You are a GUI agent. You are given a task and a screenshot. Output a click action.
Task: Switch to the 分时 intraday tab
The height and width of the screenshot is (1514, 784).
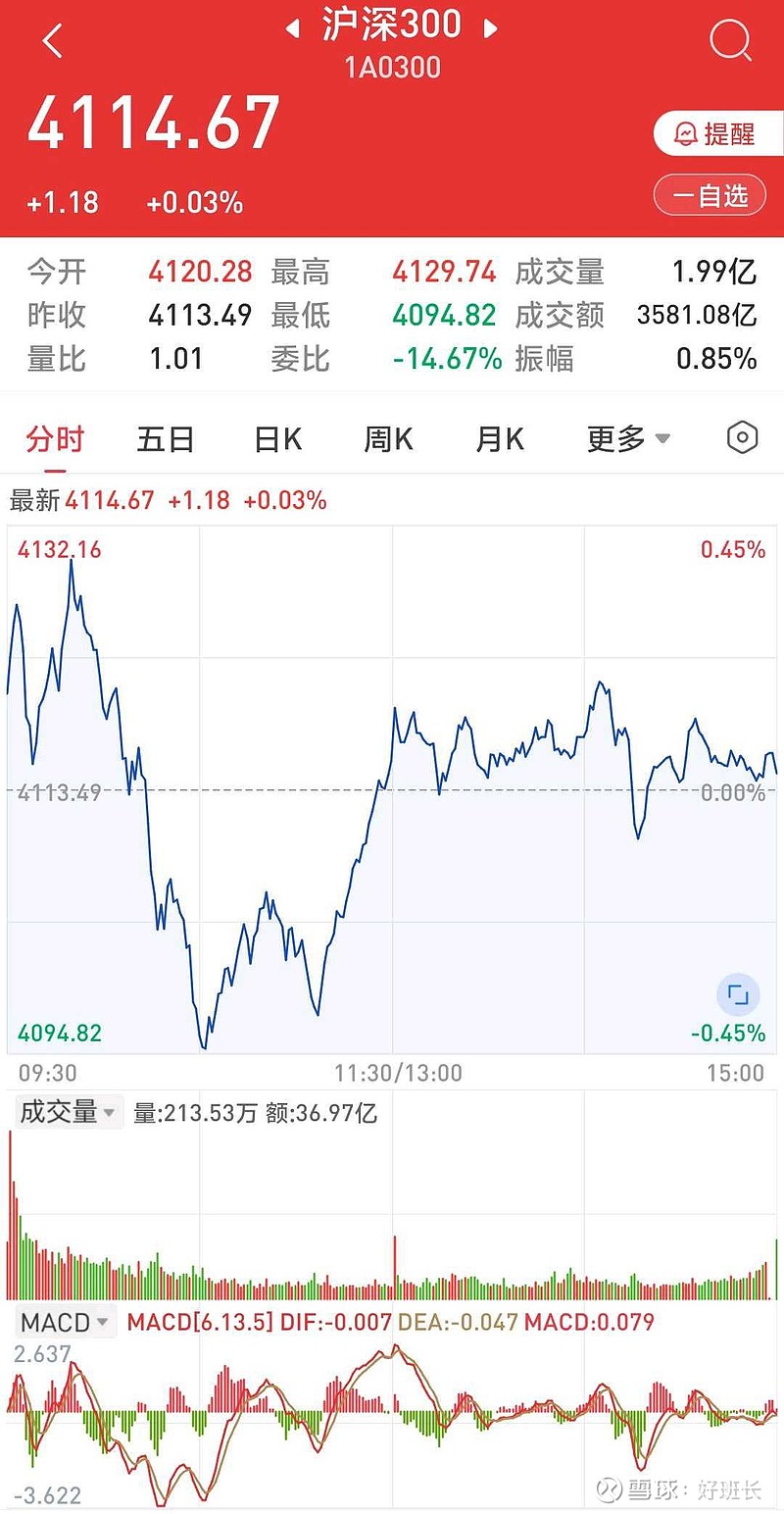(54, 438)
